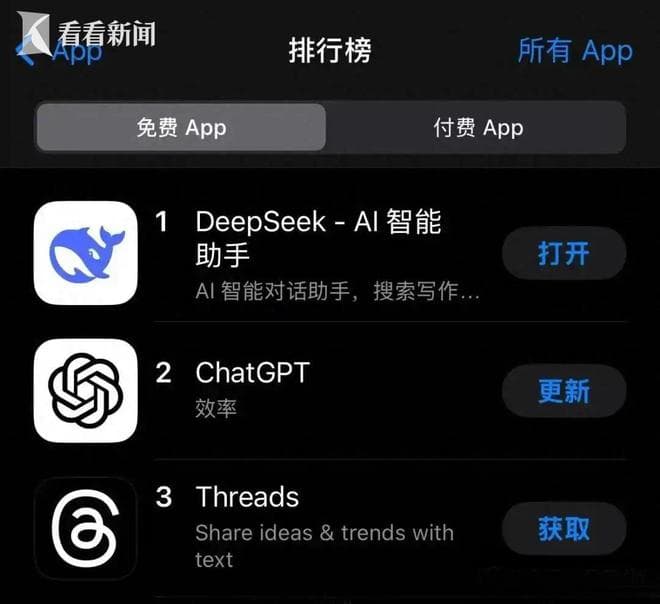Tap 更新 to update ChatGPT
Screen dimensions: 660x604
[564, 390]
